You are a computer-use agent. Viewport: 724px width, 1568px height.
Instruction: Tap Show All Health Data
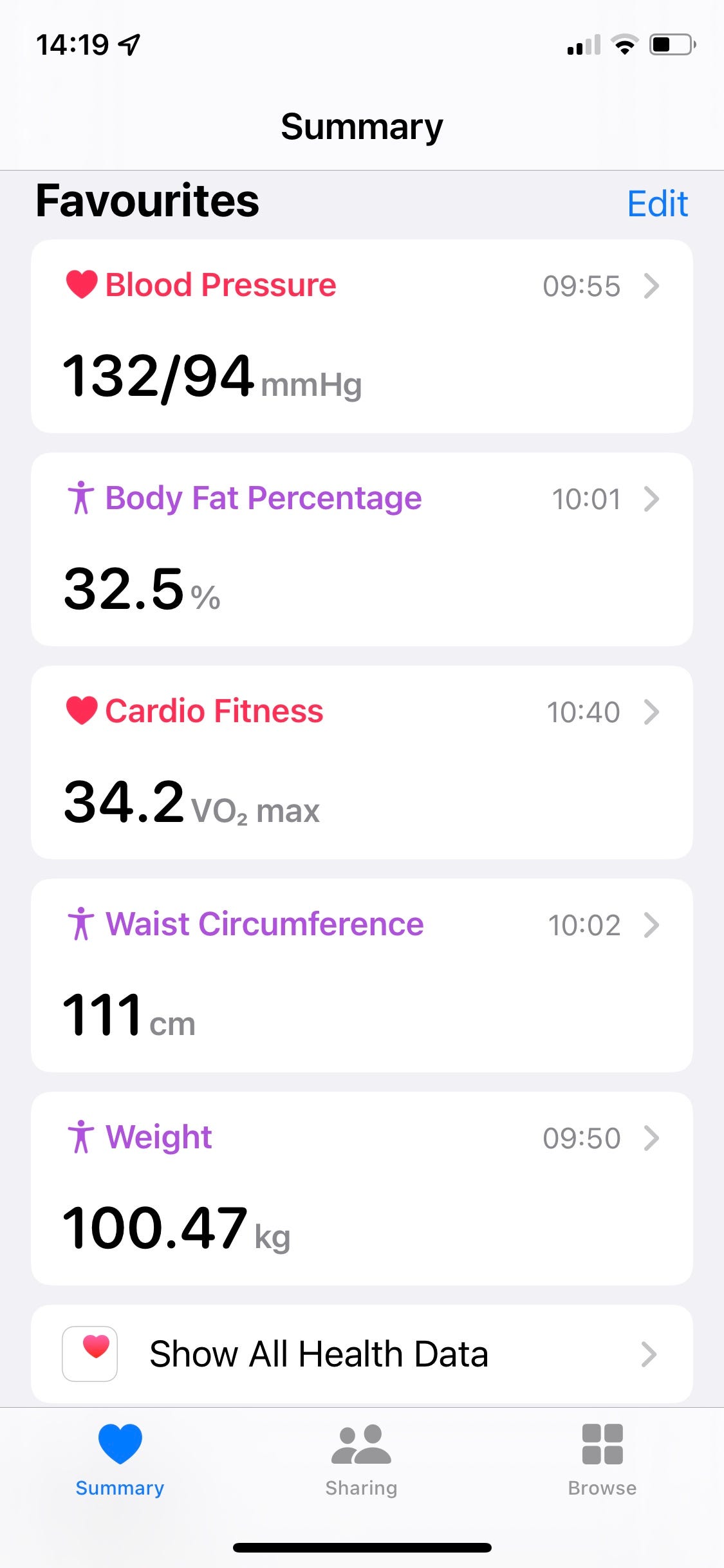[362, 1354]
